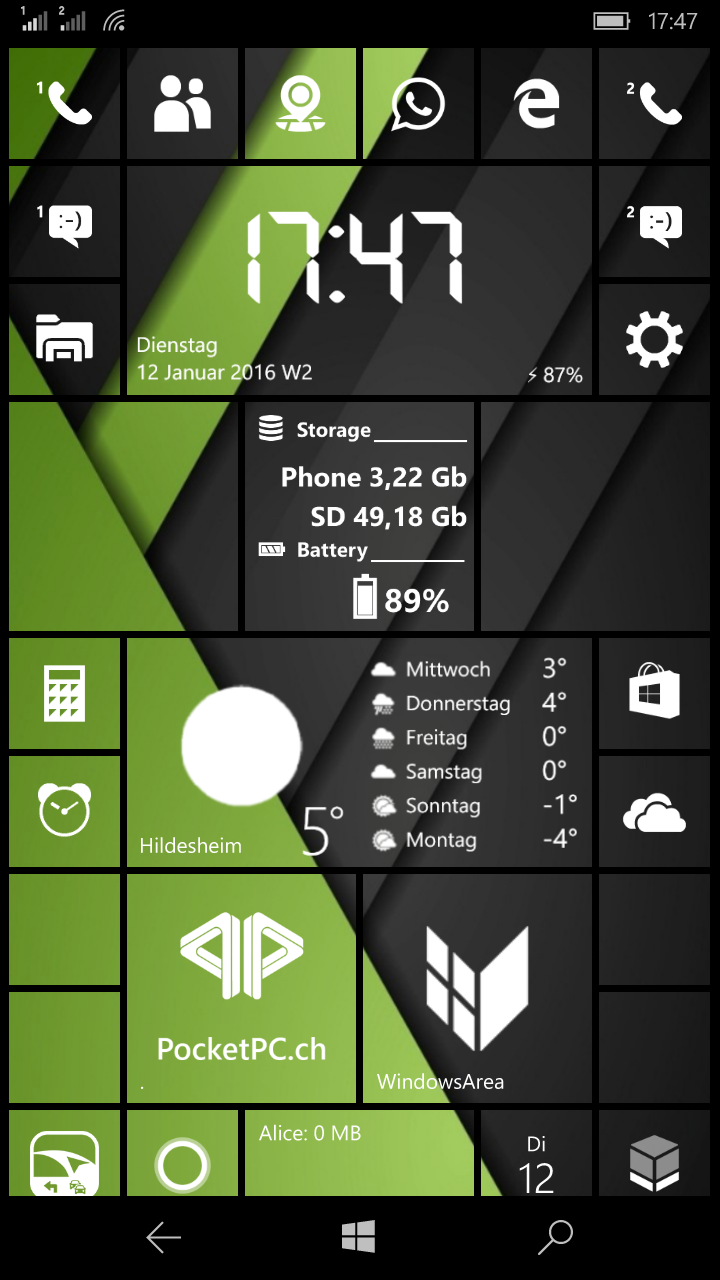Open SIM 1 messaging tile

point(64,221)
